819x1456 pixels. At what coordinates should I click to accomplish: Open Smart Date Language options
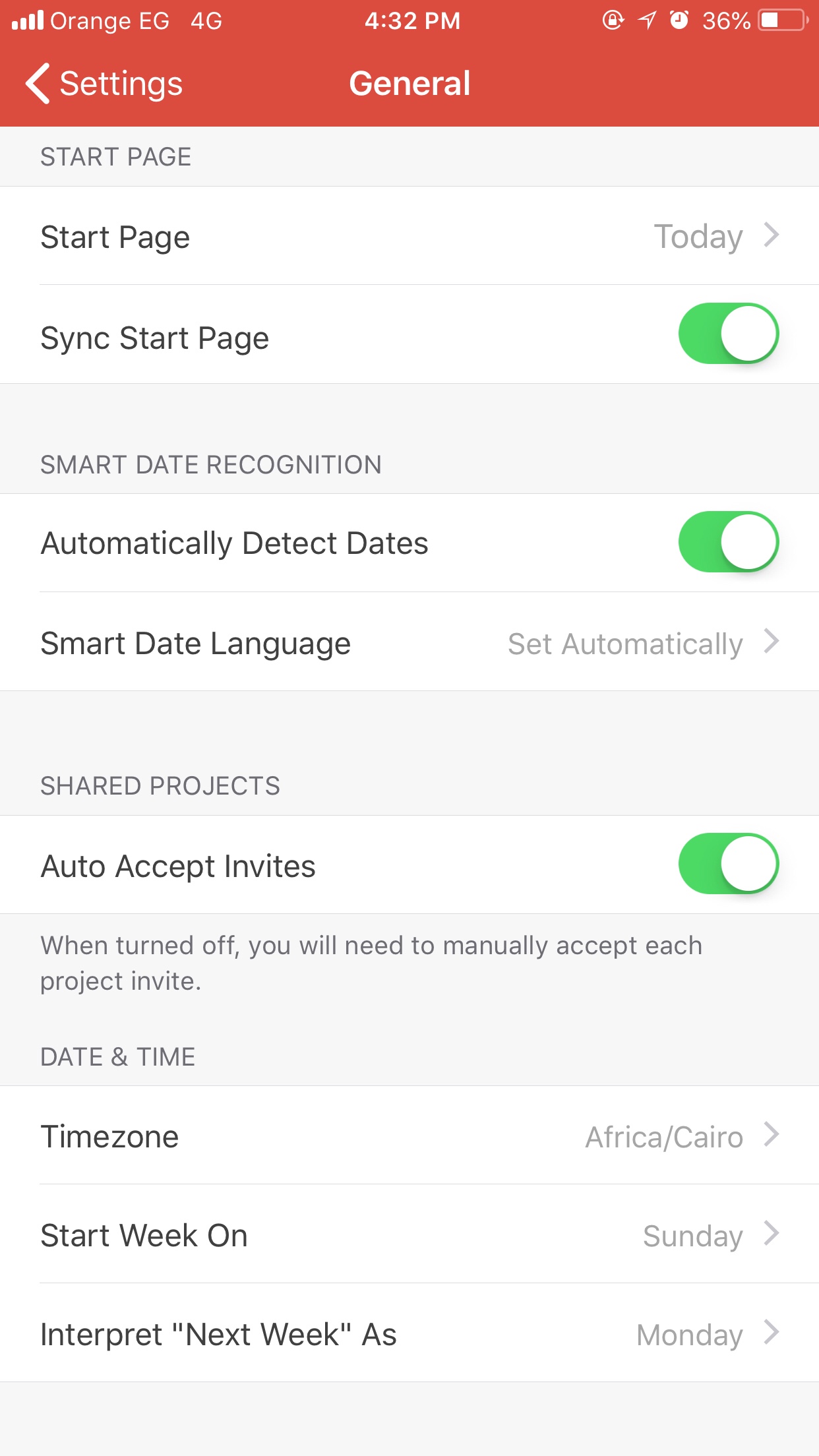pos(409,642)
